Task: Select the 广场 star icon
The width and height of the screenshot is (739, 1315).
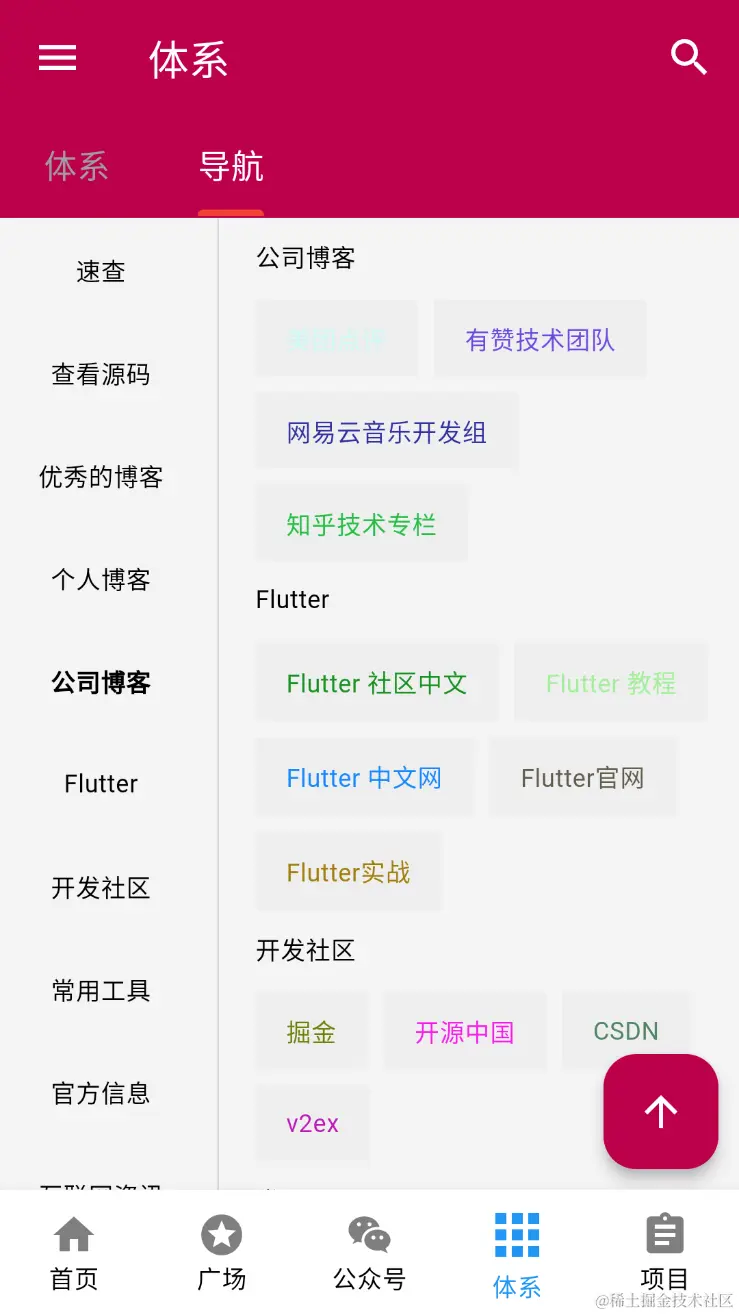Action: tap(221, 1250)
